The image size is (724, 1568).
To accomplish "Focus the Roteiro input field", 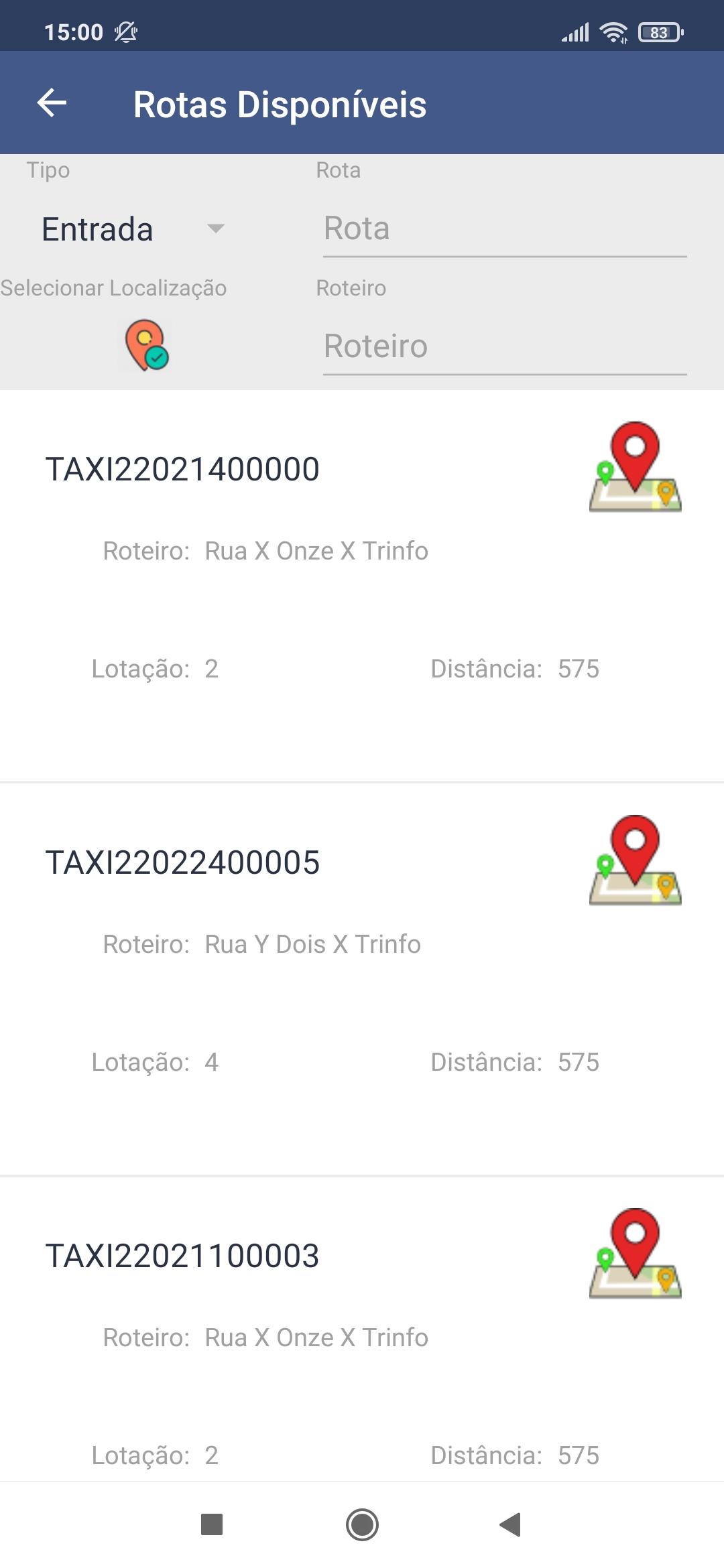I will click(x=505, y=347).
